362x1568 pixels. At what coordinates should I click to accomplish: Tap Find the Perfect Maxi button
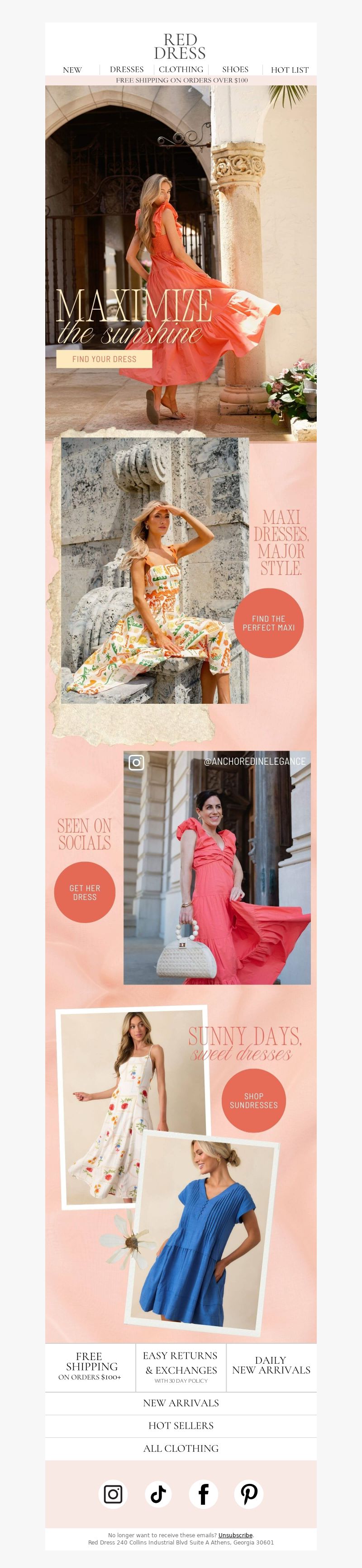(x=269, y=623)
